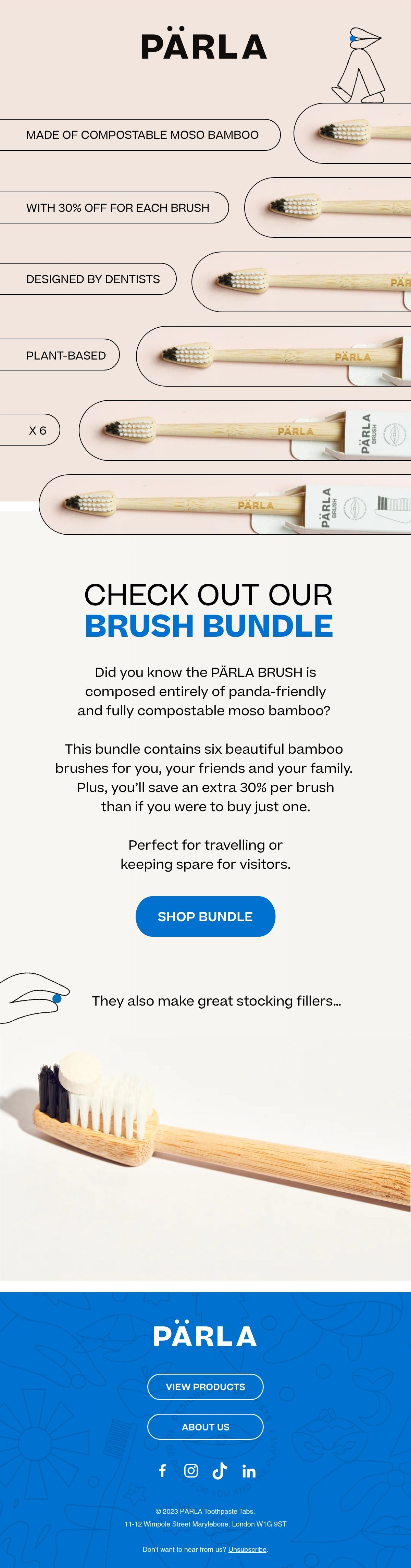Click the Unsubscribe link
This screenshot has width=411, height=1568.
click(247, 1549)
